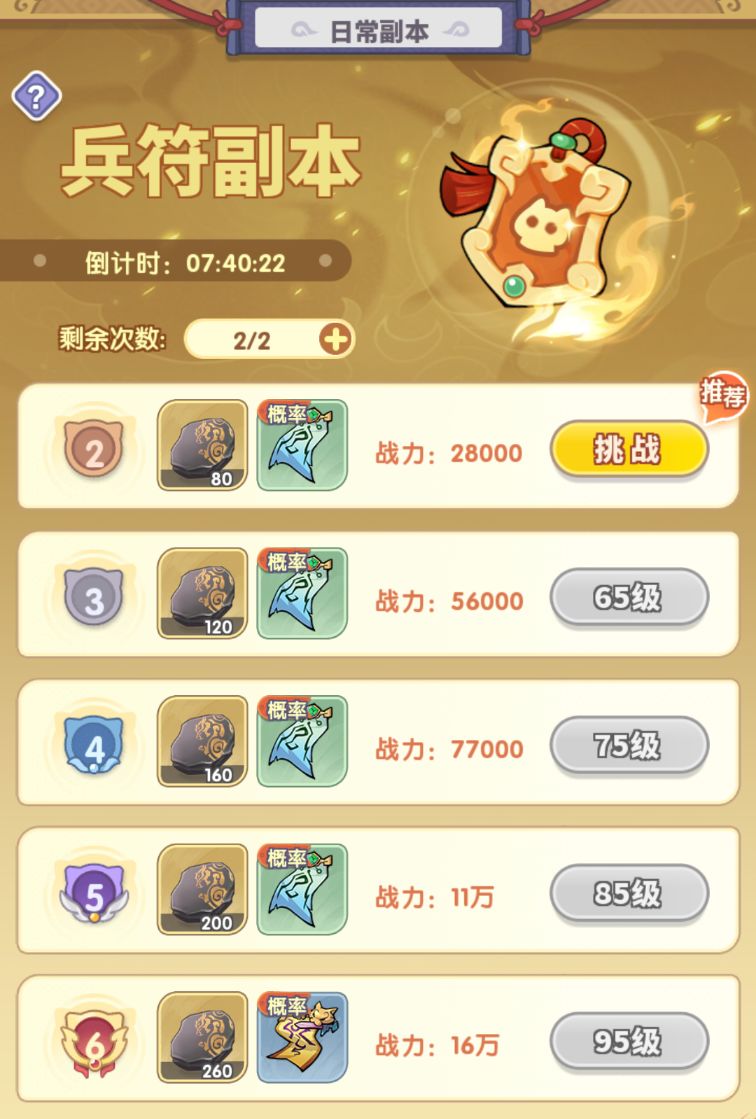Click the red stage 6 badge icon
This screenshot has height=1119, width=756.
[92, 1040]
